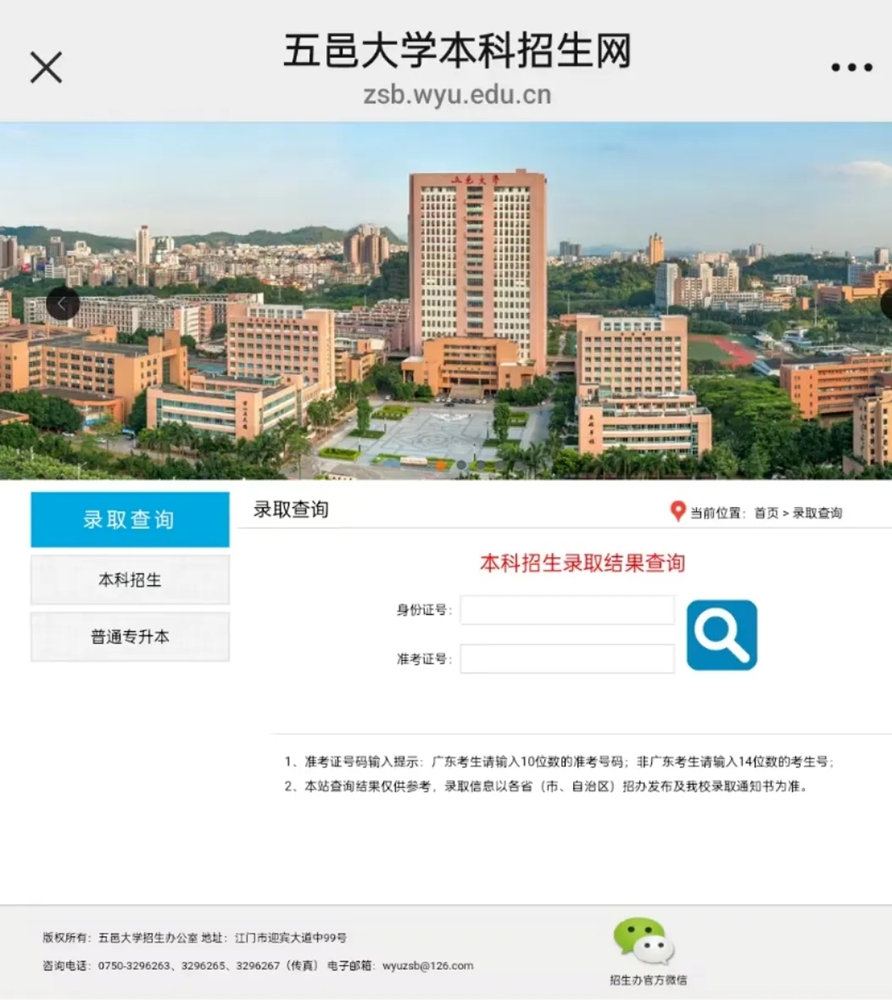Open the three-dot overflow menu

[x=851, y=67]
